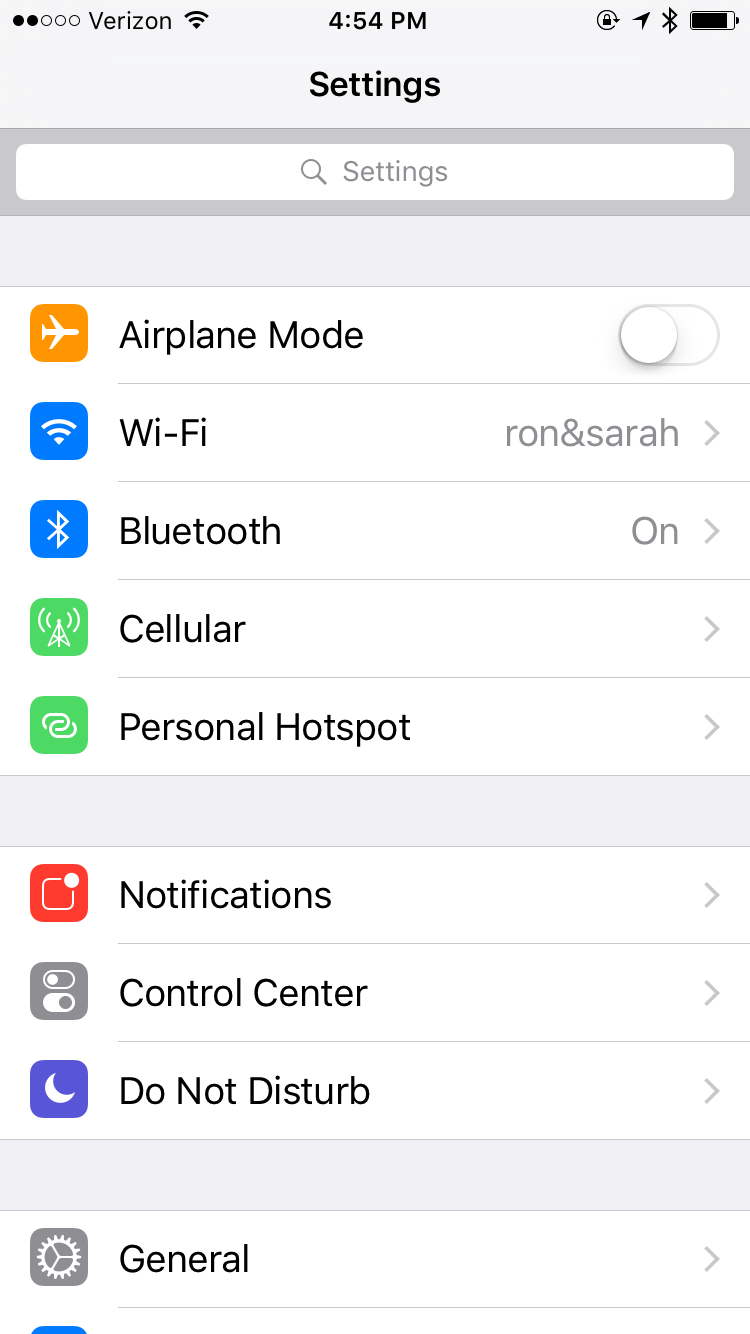Open Personal Hotspot settings
This screenshot has height=1334, width=750.
click(x=375, y=725)
